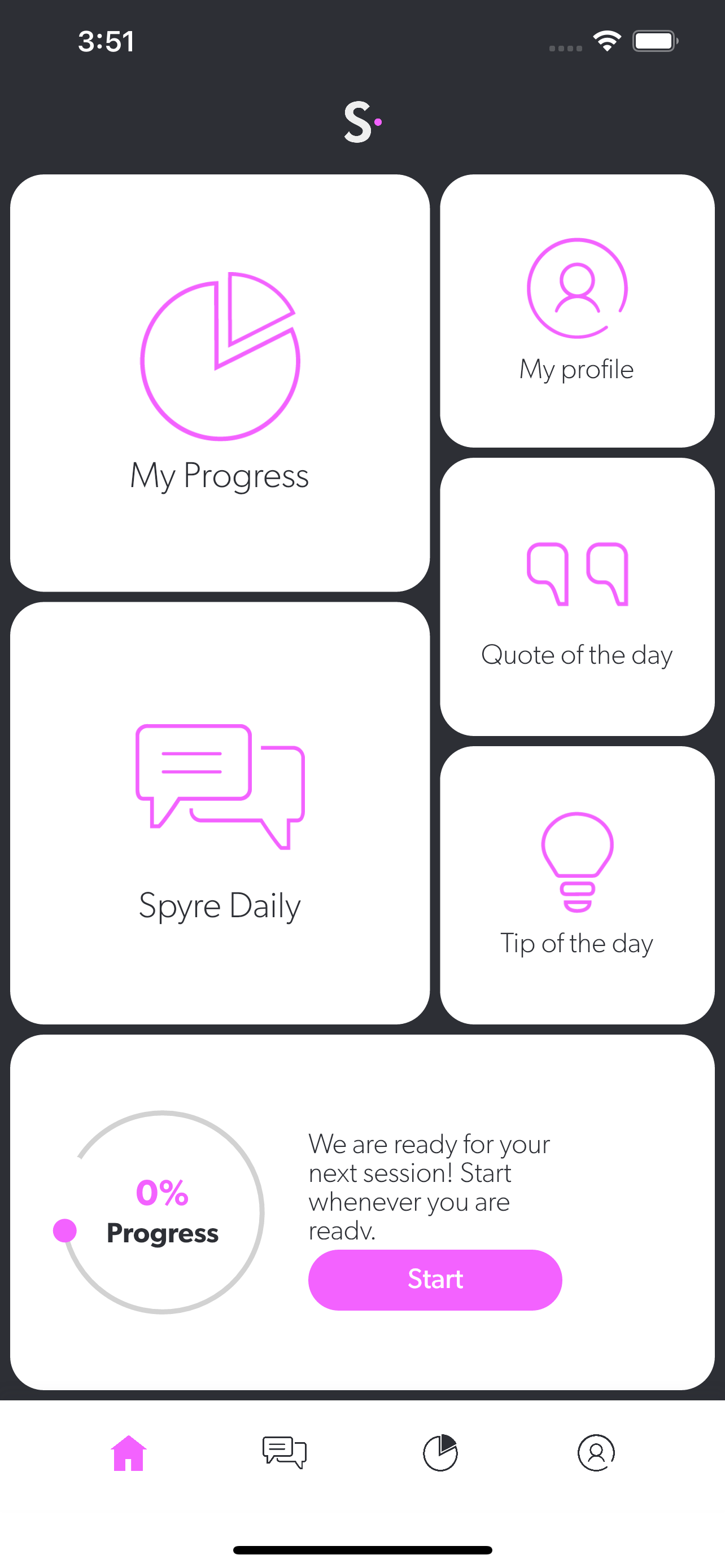Switch to the chat bubbles tab
Image resolution: width=725 pixels, height=1568 pixels.
pos(284,1453)
